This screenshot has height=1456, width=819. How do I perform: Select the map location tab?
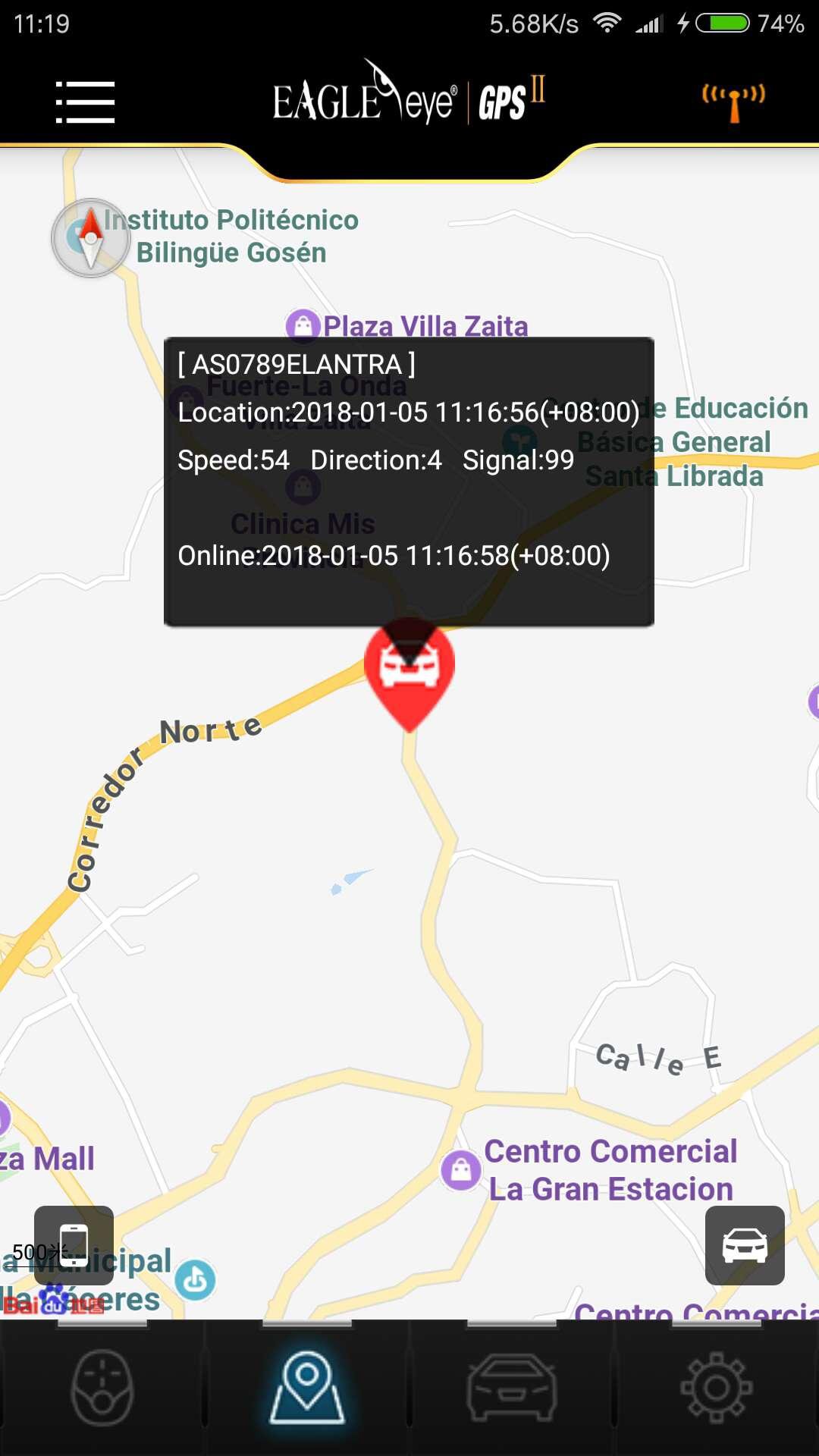307,1388
